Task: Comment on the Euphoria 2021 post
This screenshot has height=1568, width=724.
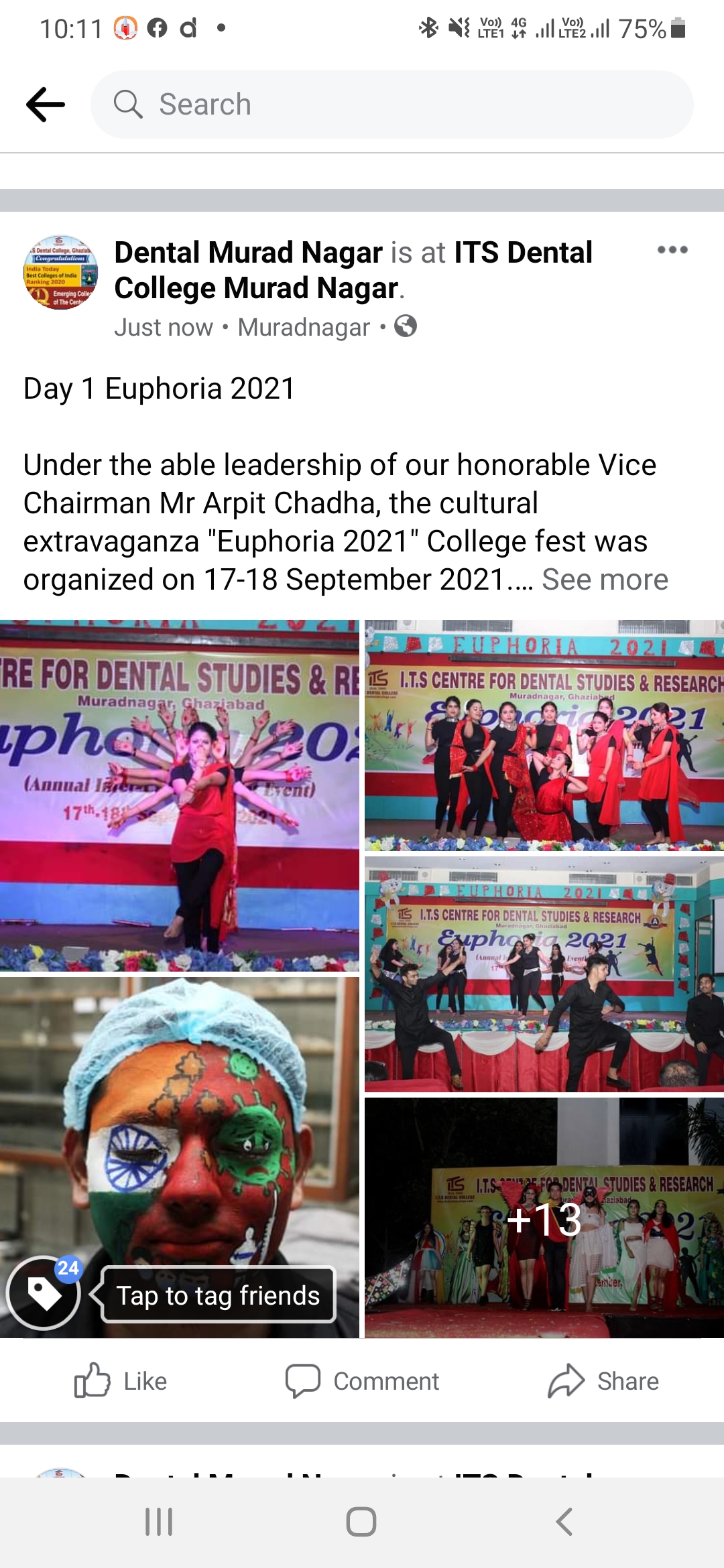Action: point(362,1381)
